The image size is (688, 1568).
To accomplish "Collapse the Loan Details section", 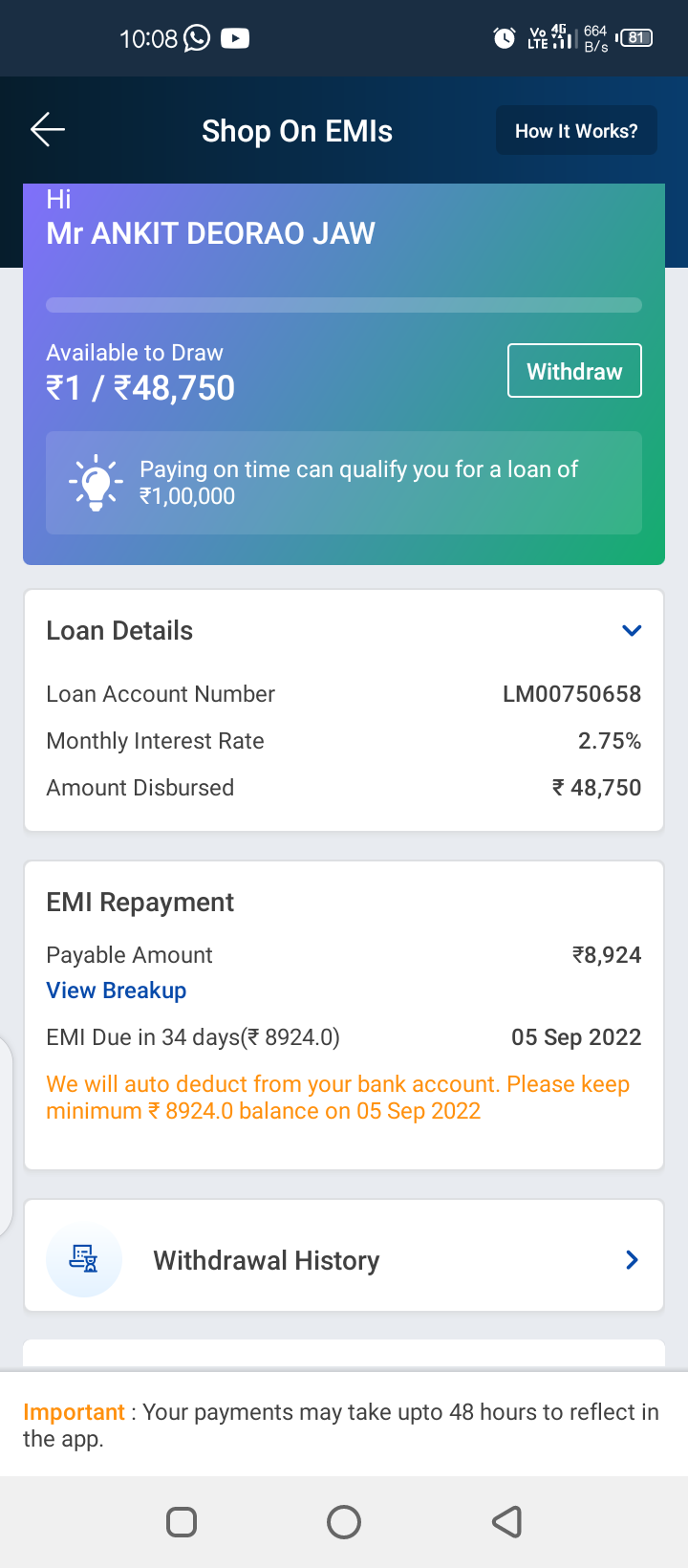I will (632, 631).
